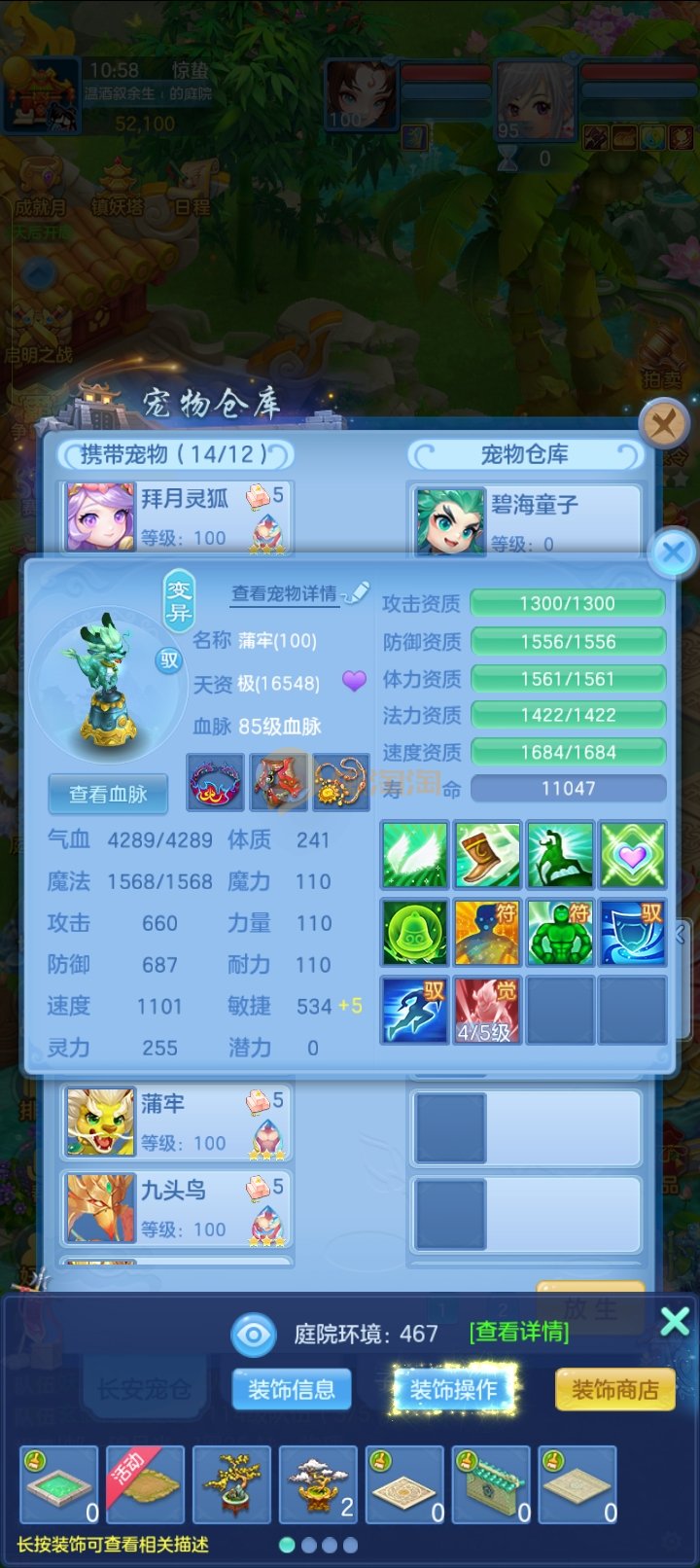Toggle the courtyard eye visibility icon

(x=254, y=1334)
